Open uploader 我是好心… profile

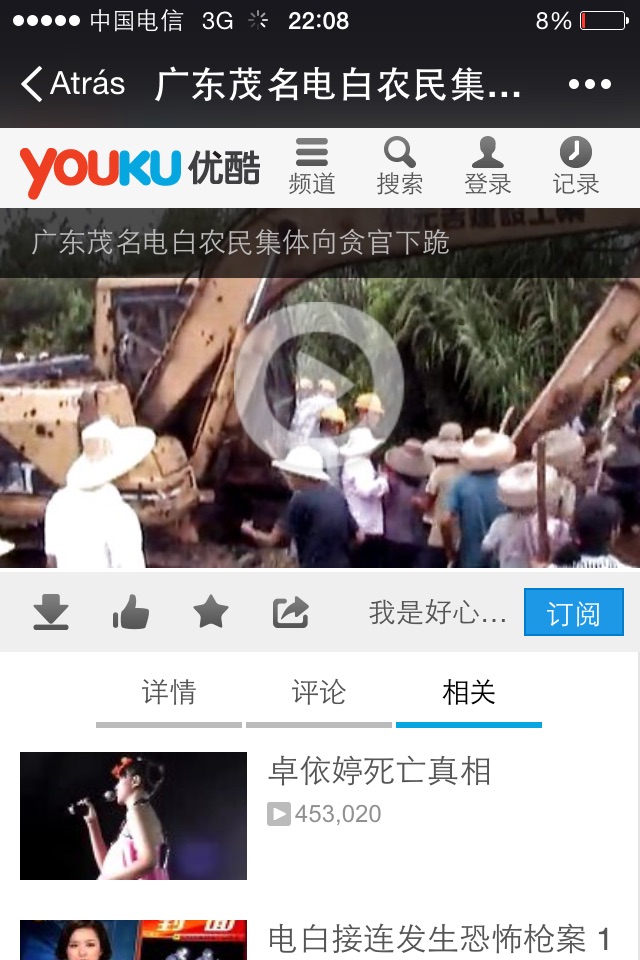click(438, 612)
